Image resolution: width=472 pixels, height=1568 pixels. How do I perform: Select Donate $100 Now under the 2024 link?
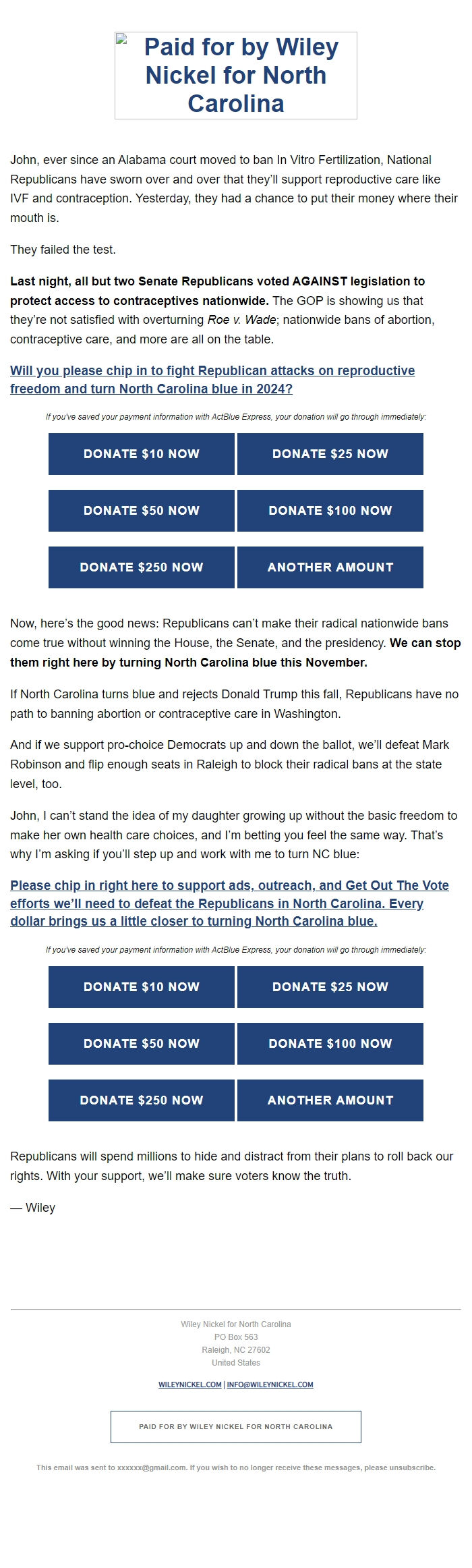coord(330,511)
